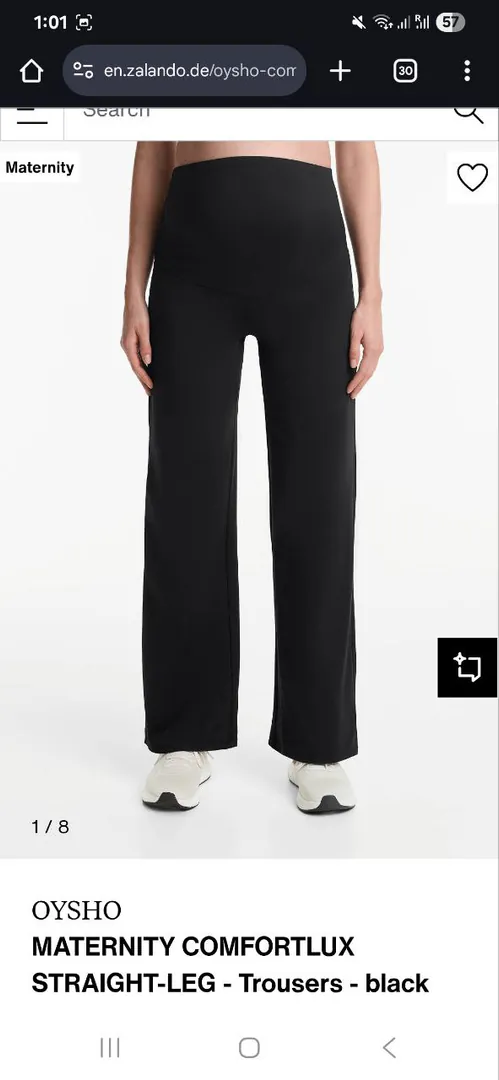Go to browser home page

click(31, 70)
